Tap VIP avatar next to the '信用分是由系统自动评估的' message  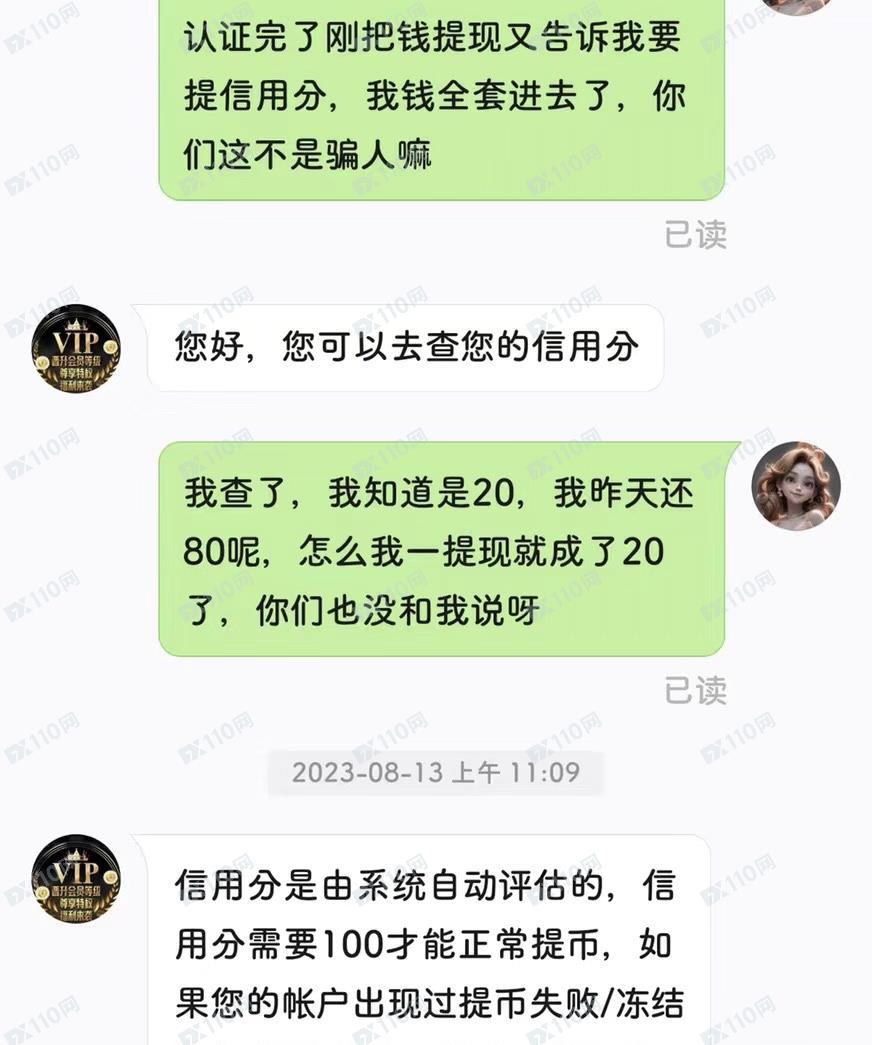[x=76, y=879]
